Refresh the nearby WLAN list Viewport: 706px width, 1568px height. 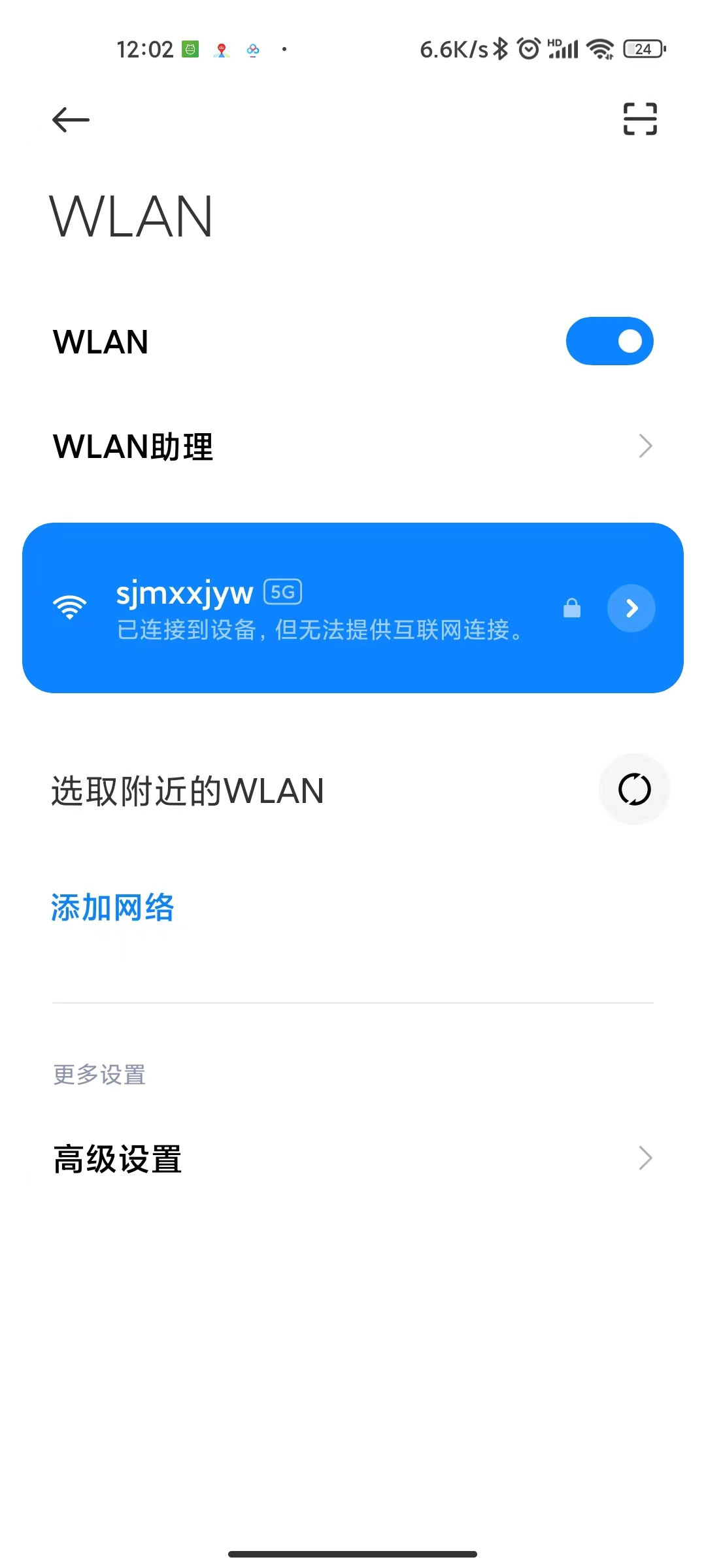[x=634, y=789]
